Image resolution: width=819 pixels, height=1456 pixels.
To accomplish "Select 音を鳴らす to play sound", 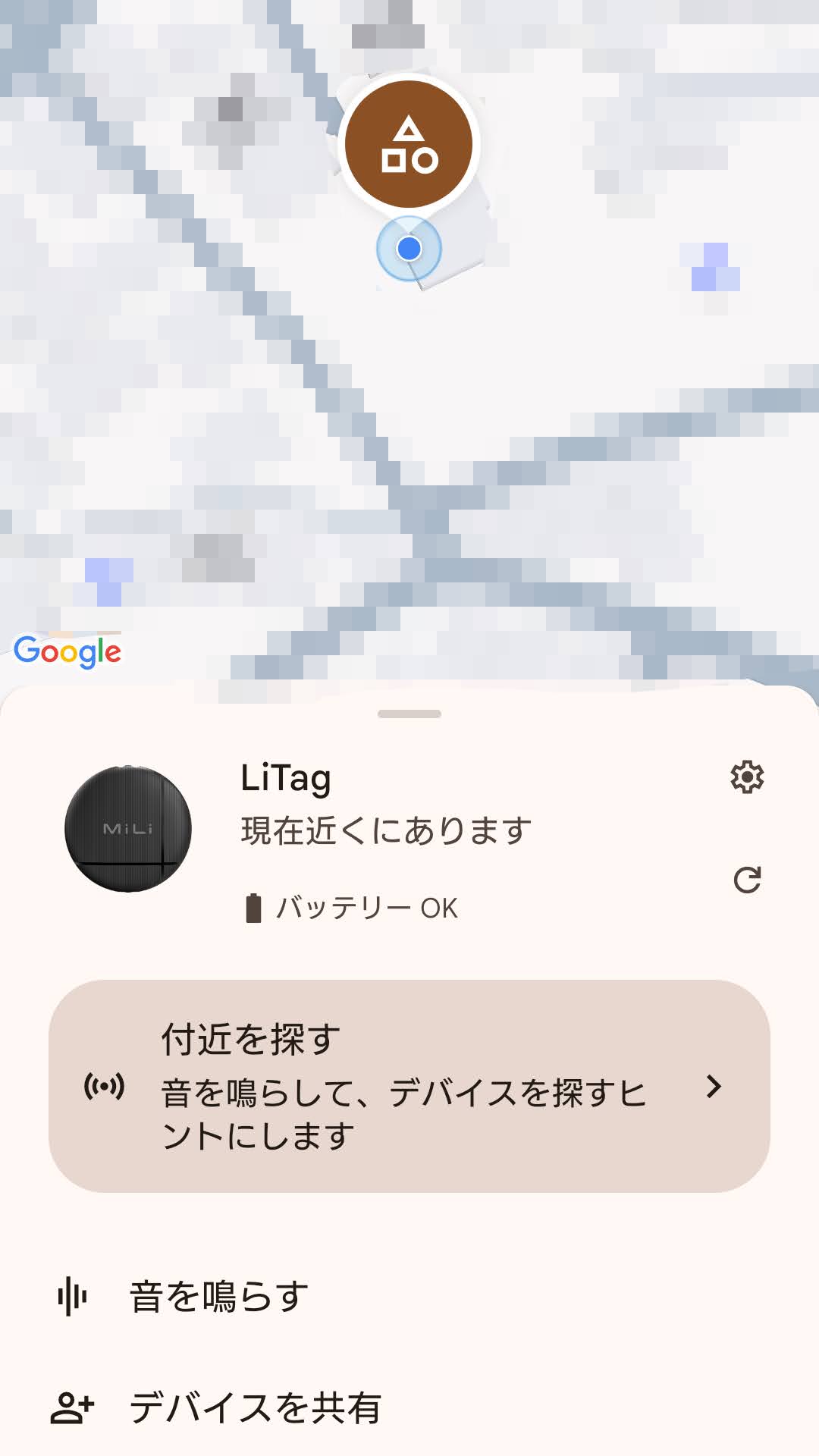I will (x=409, y=1296).
